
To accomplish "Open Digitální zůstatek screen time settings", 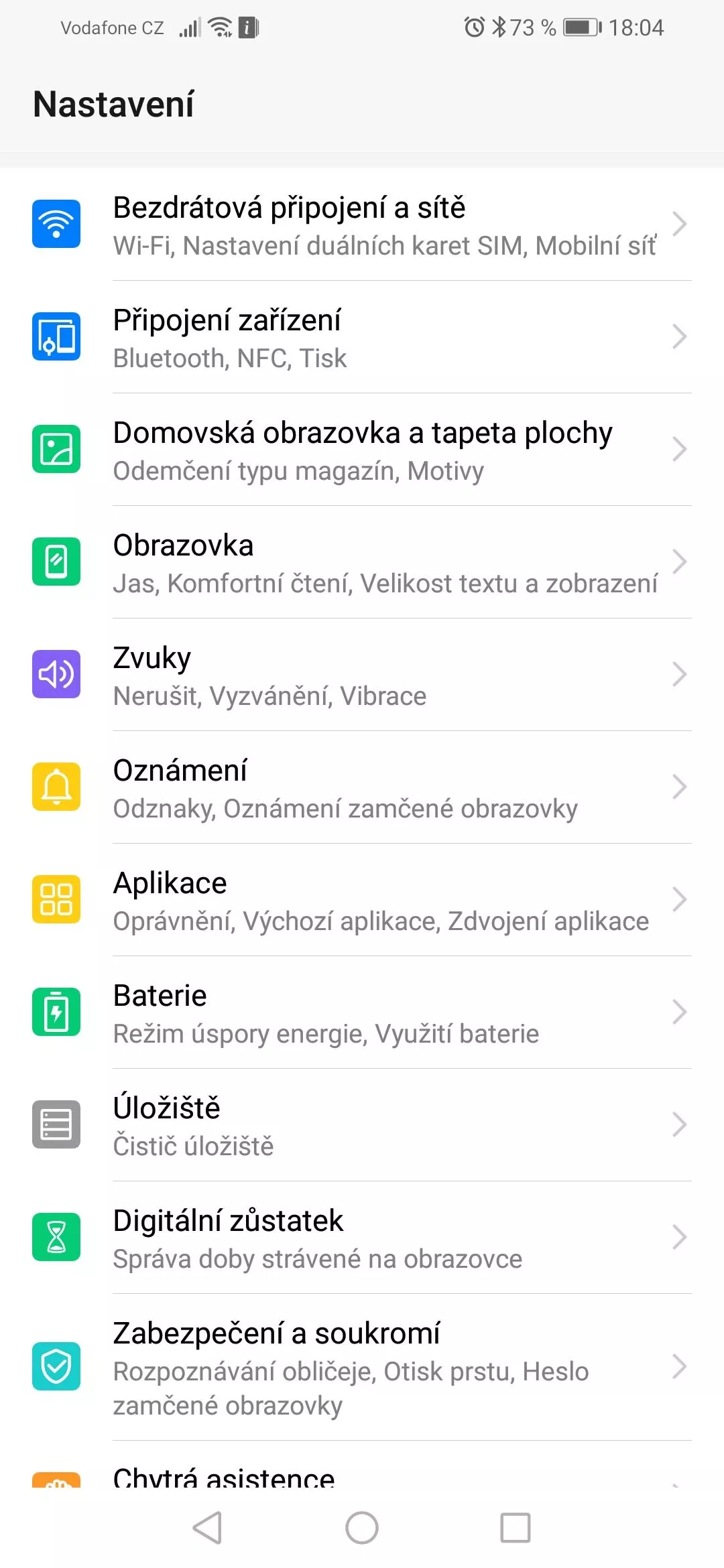I will point(362,1238).
